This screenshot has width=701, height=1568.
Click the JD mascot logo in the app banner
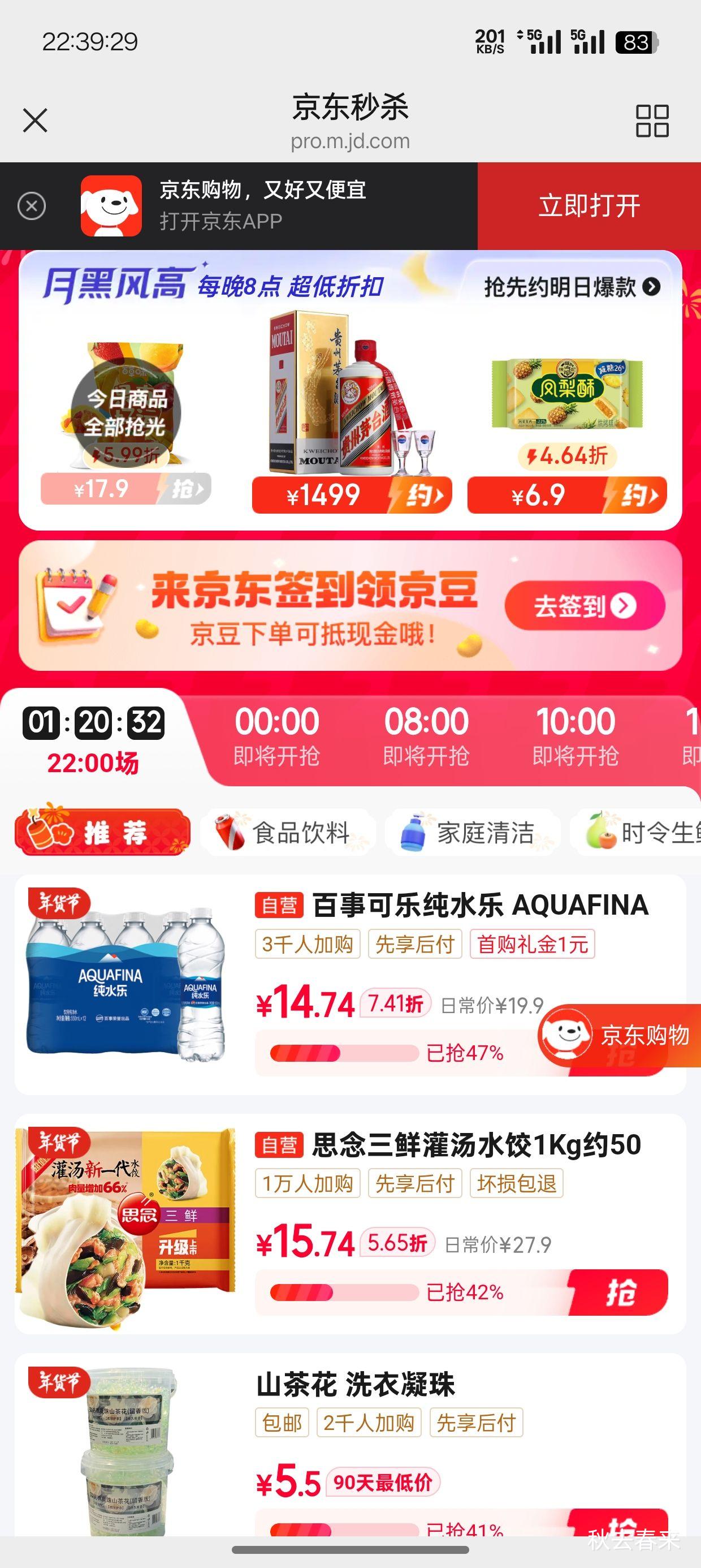(112, 207)
